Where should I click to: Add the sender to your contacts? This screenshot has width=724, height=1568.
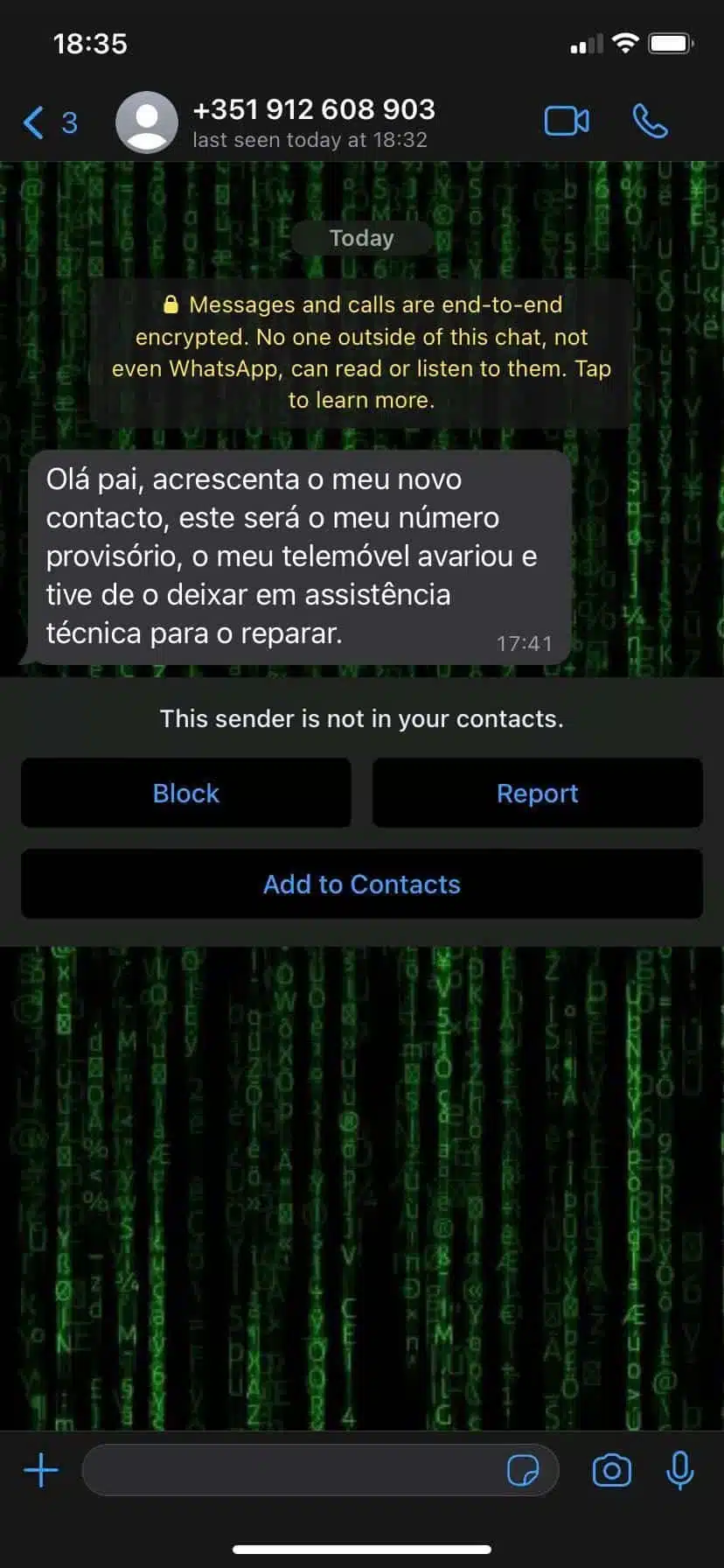coord(361,884)
